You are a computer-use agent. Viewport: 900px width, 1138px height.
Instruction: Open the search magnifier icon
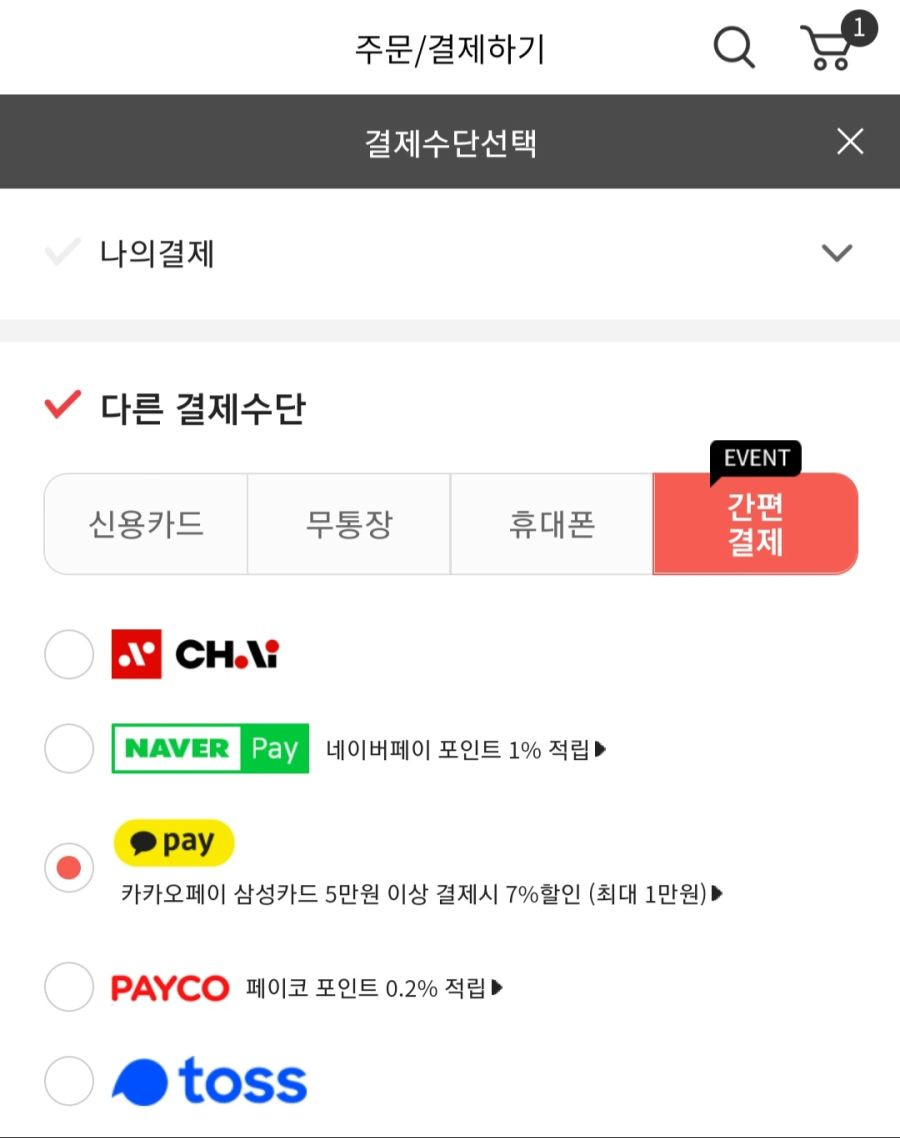(x=734, y=47)
